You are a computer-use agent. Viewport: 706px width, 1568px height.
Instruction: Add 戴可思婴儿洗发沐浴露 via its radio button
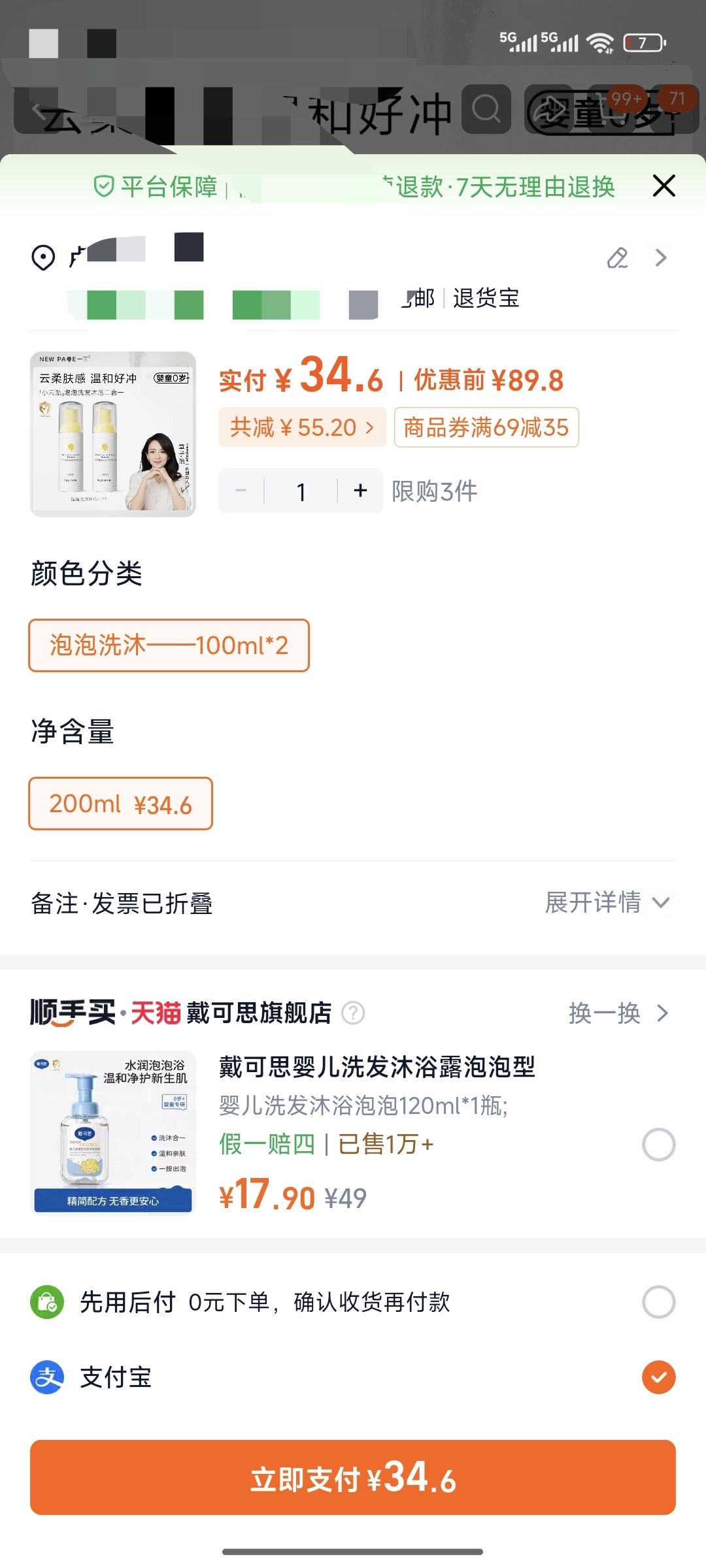click(658, 1144)
